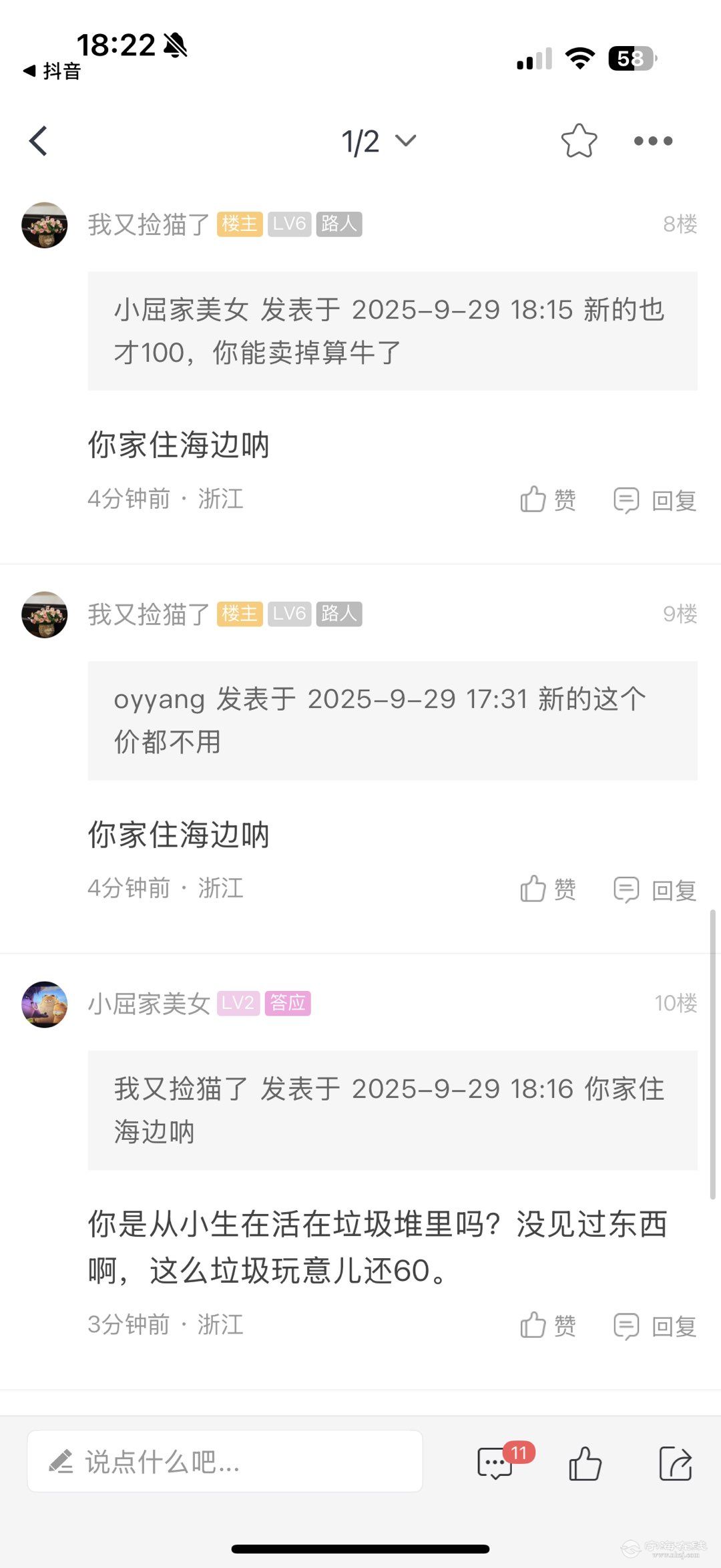Reply to the 10楼 comment by 小屈家美女

[x=655, y=1325]
